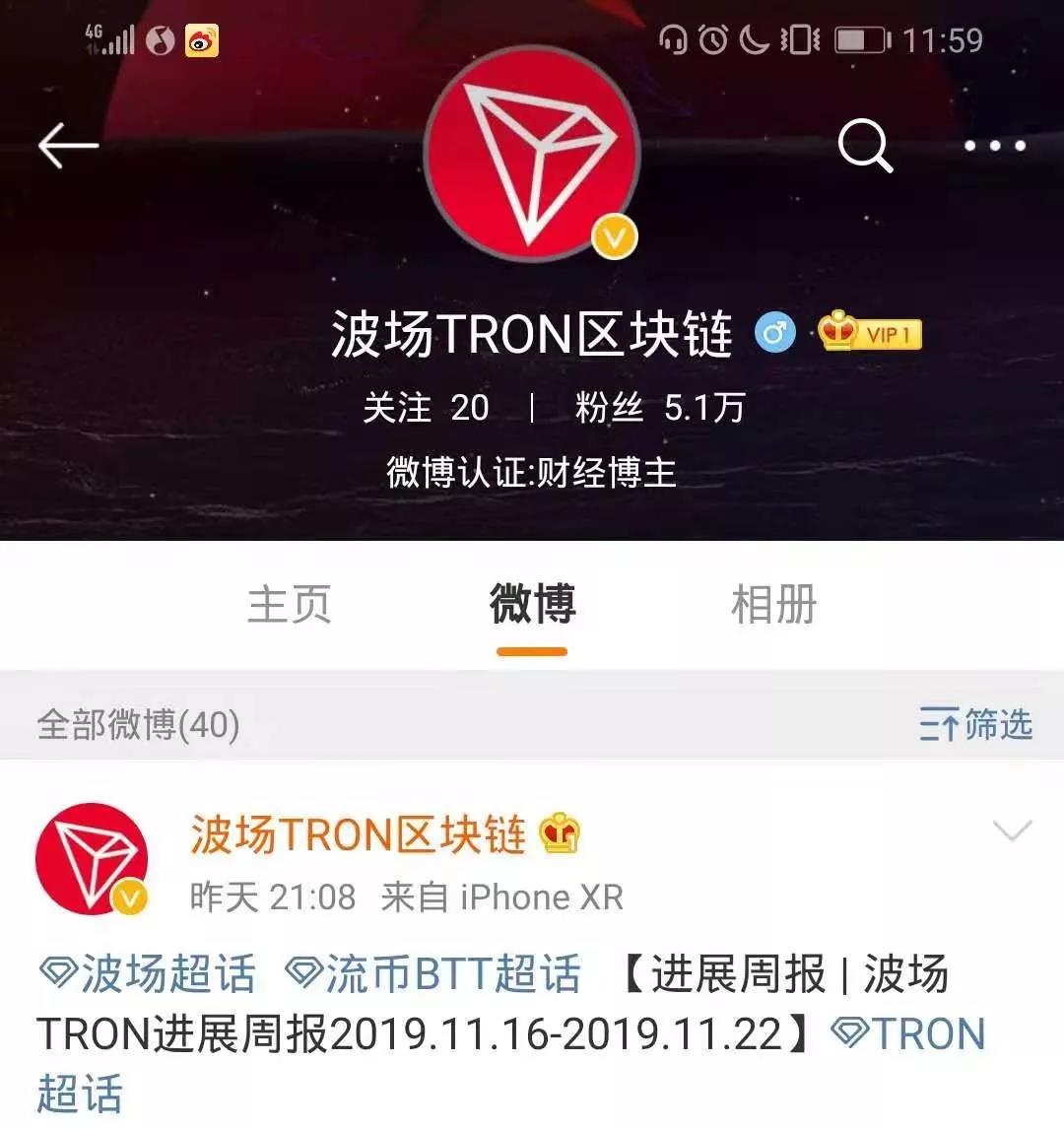Tap the large TRON profile avatar

[532, 154]
